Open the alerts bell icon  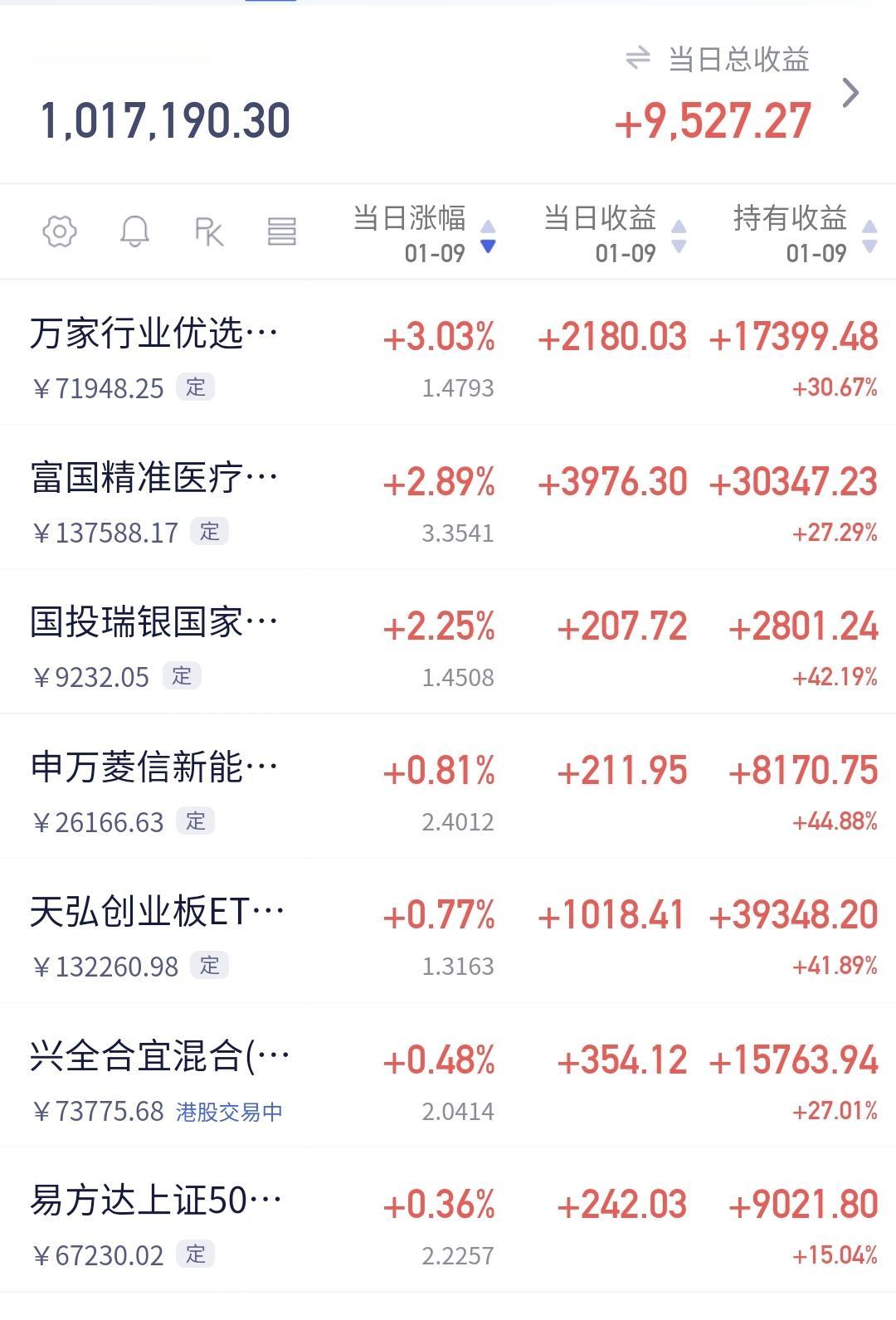pos(134,231)
